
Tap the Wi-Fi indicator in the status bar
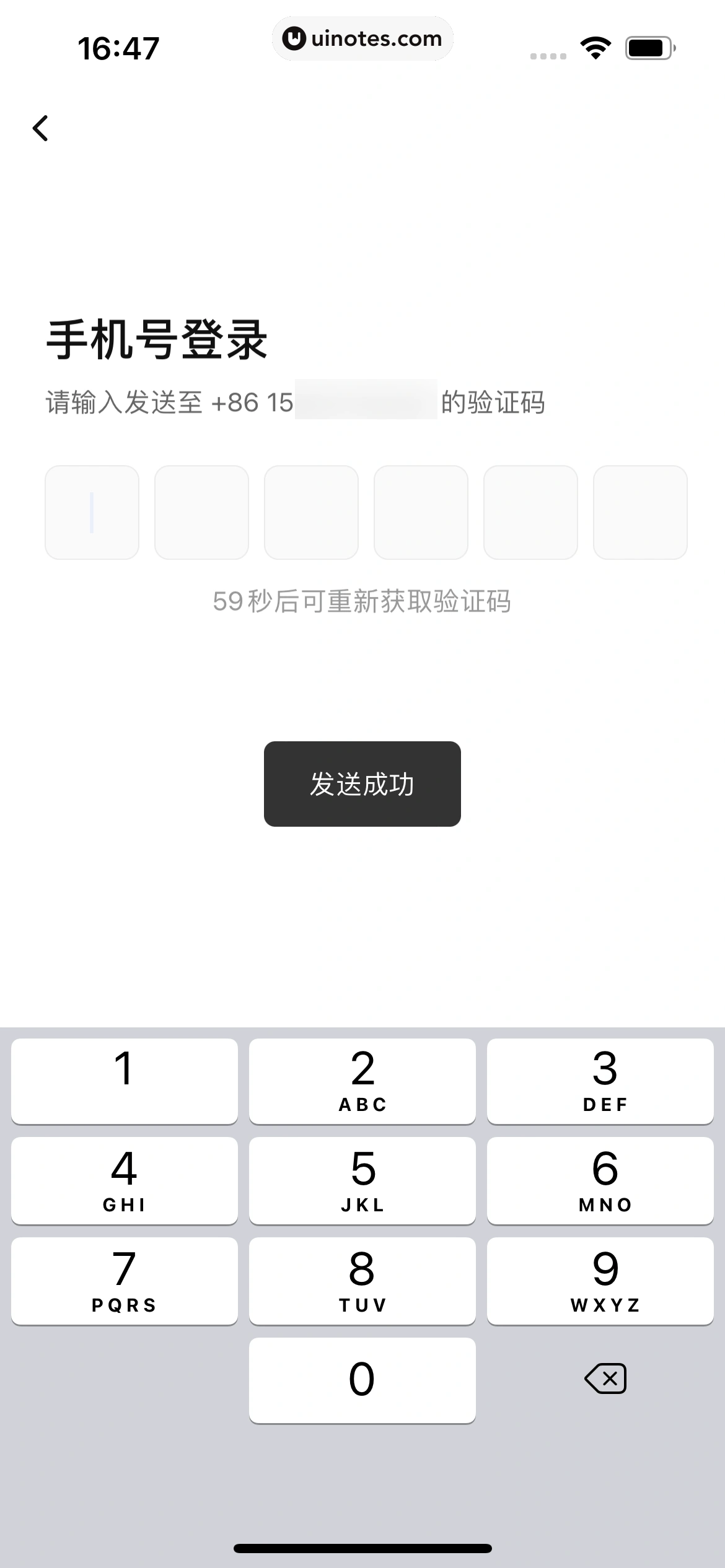pos(594,46)
